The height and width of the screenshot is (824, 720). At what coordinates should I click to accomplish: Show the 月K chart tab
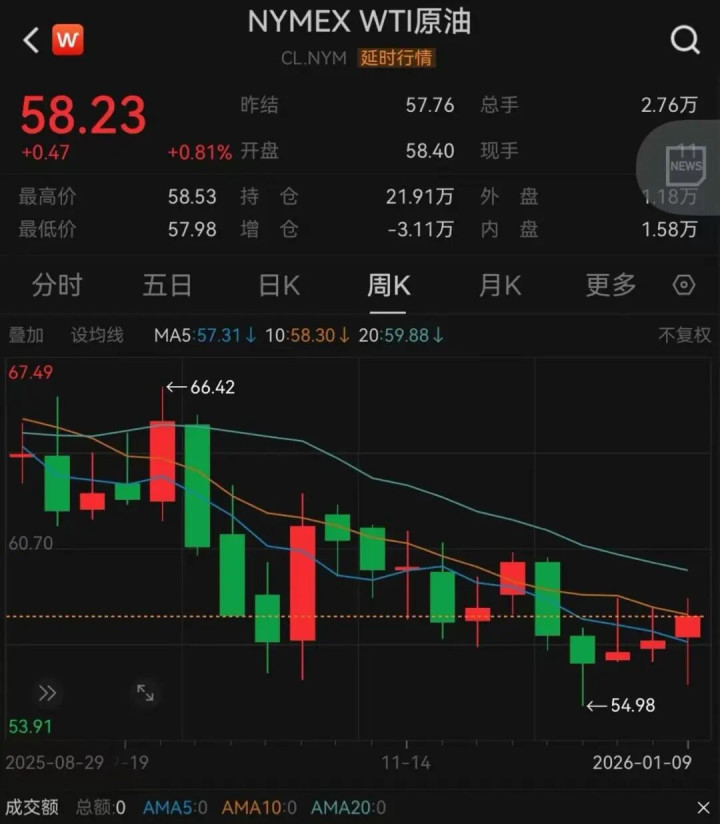pyautogui.click(x=500, y=286)
